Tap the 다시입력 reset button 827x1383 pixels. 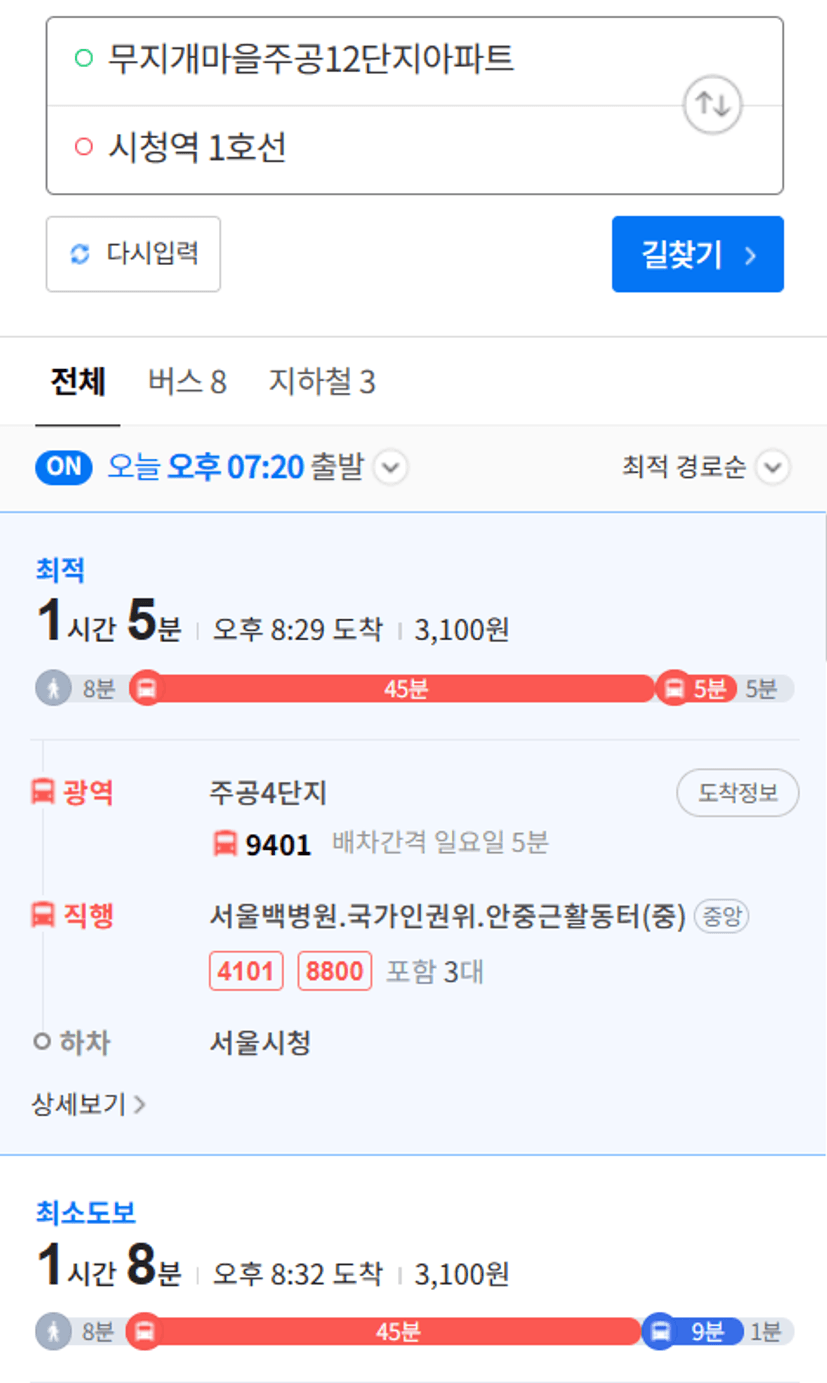133,254
